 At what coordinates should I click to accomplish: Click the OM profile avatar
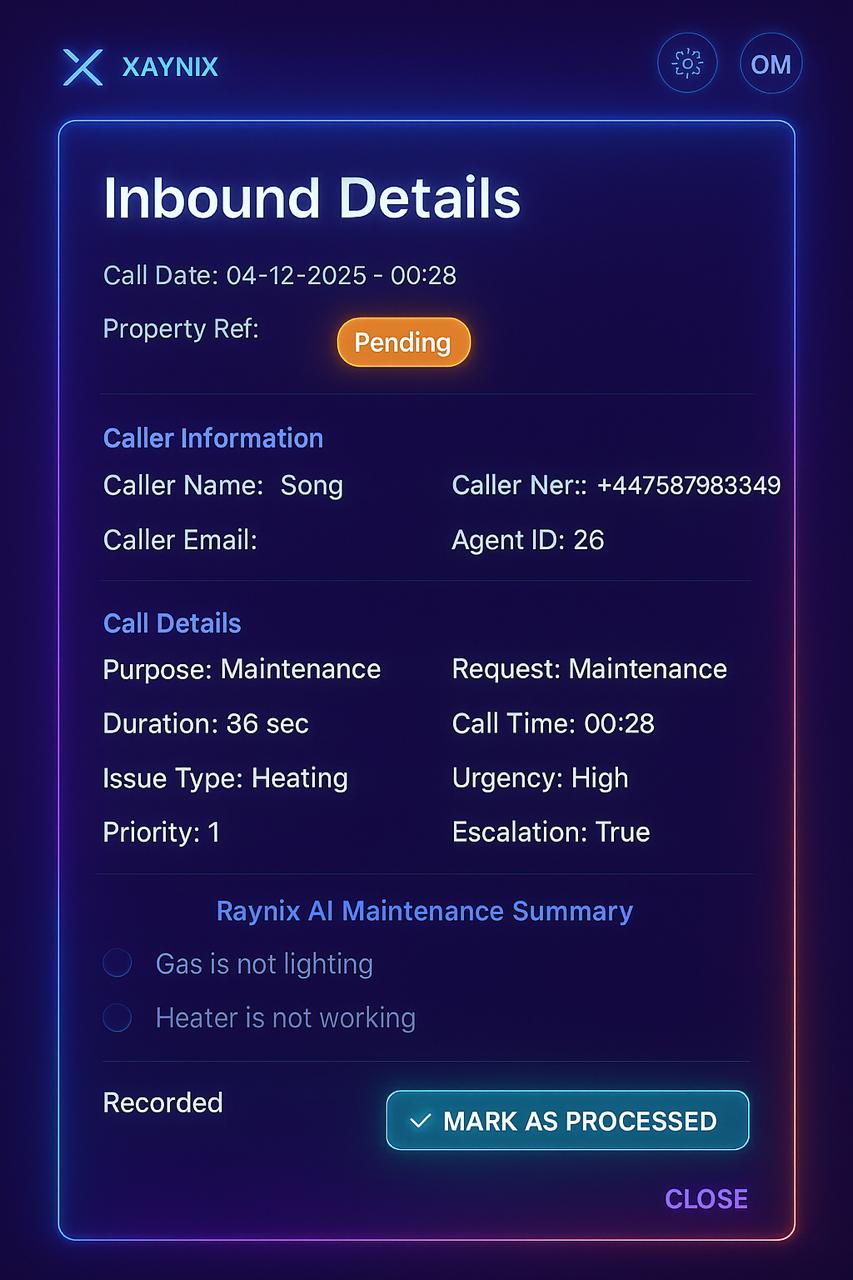pyautogui.click(x=770, y=63)
